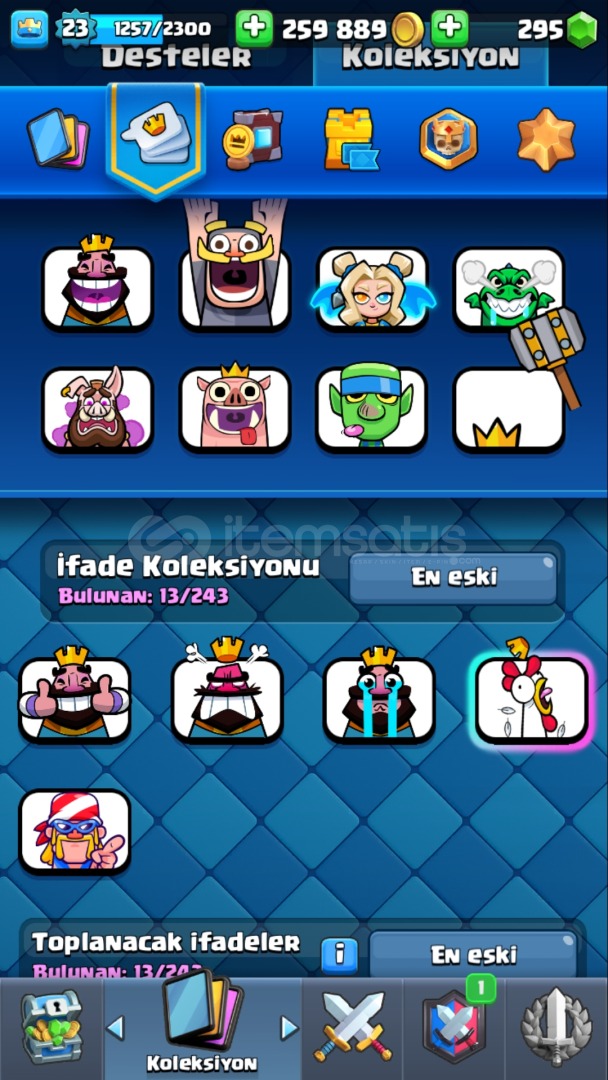The width and height of the screenshot is (608, 1080).
Task: Open the info button for Toplanacak ifadeler
Action: pyautogui.click(x=339, y=955)
